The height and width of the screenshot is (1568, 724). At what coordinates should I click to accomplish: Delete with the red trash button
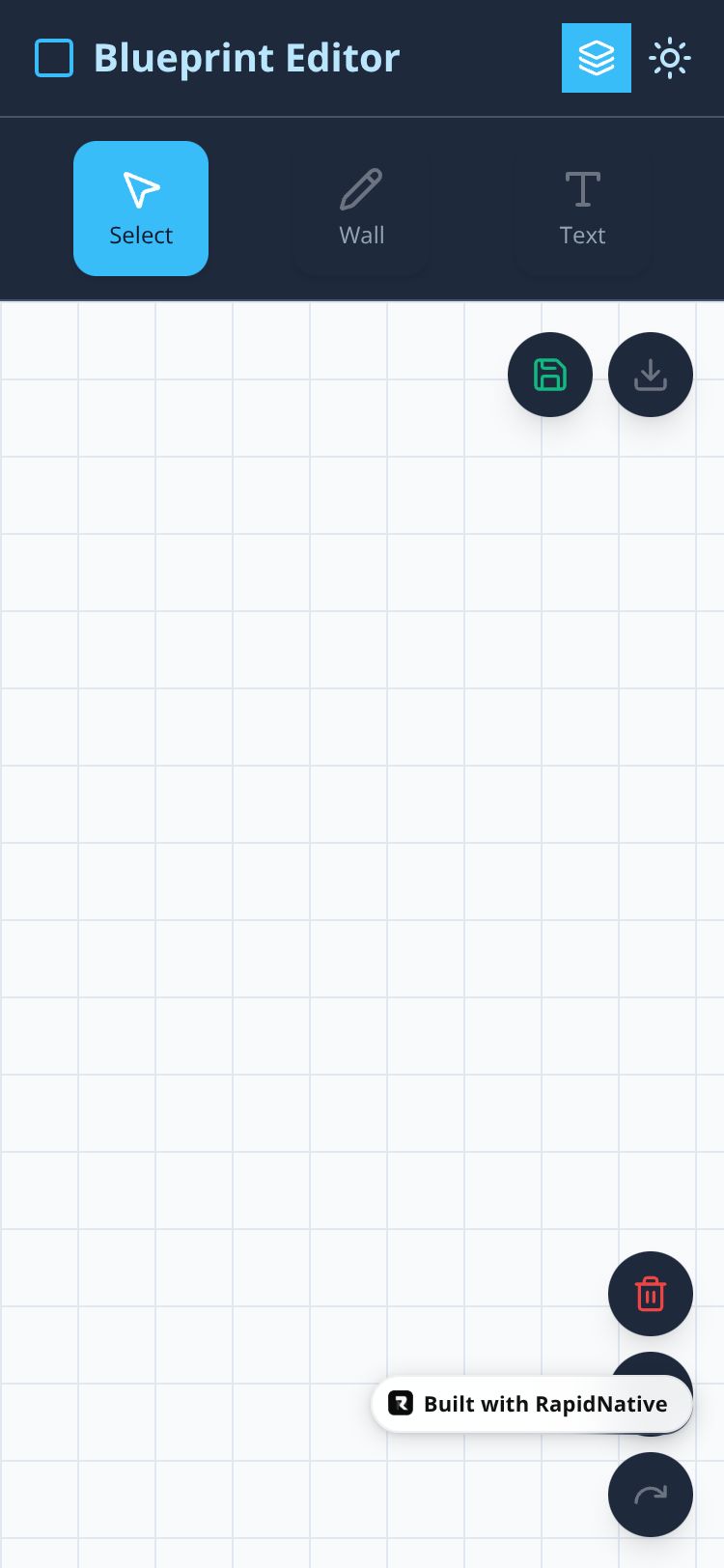pyautogui.click(x=651, y=1294)
